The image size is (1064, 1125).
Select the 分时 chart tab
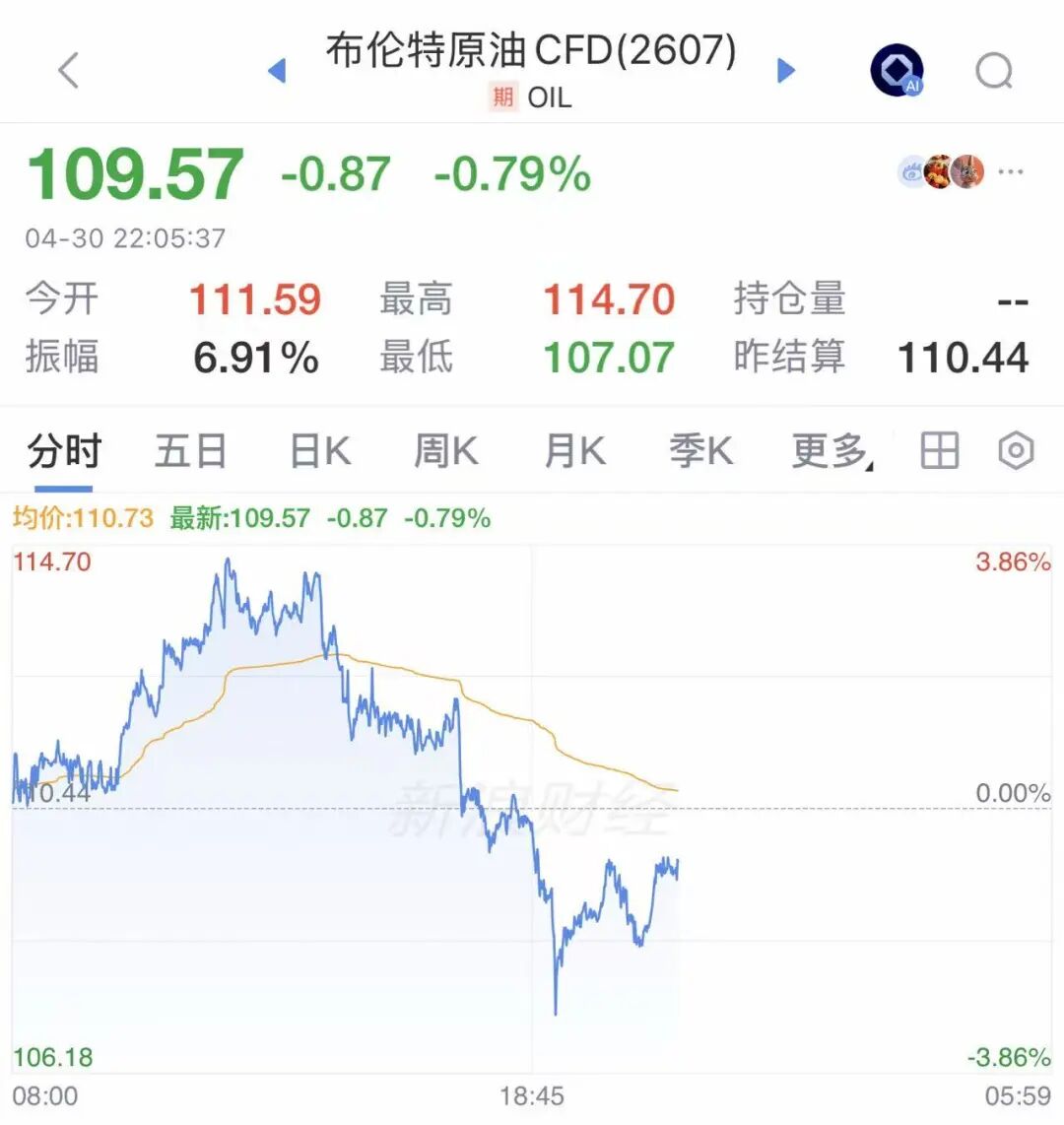(x=64, y=452)
